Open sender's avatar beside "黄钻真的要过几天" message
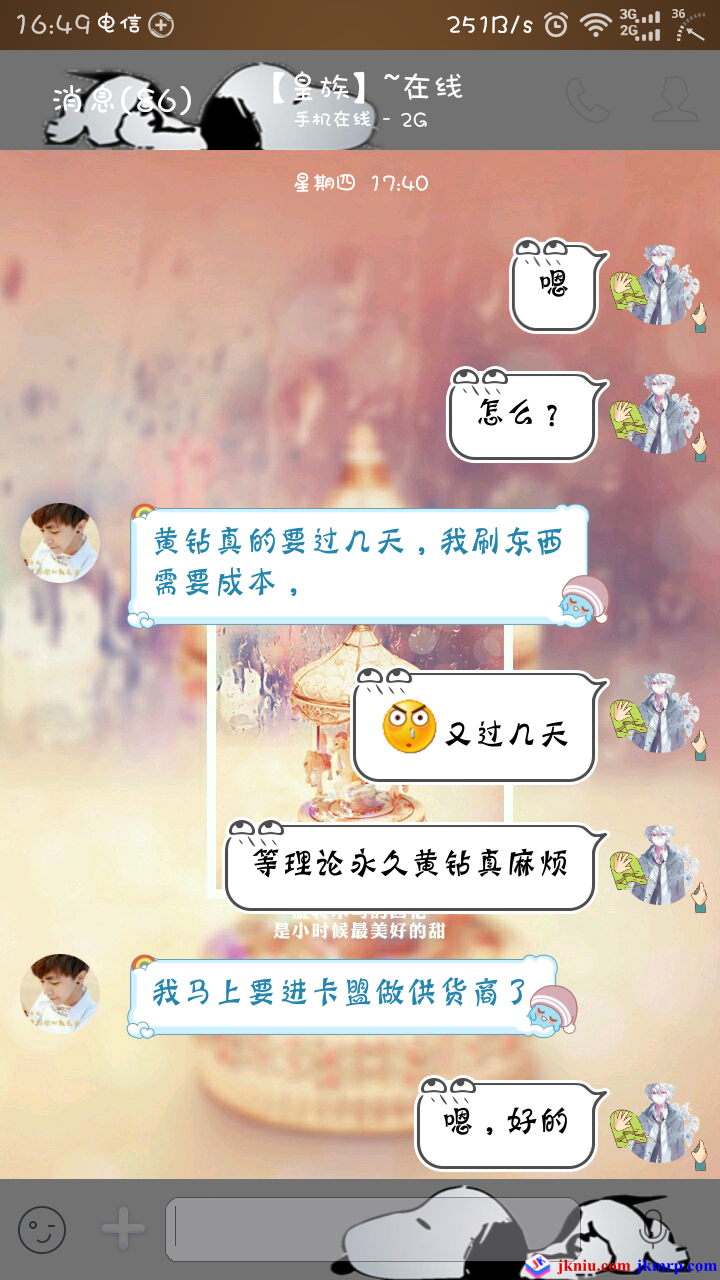The image size is (720, 1280). (60, 543)
